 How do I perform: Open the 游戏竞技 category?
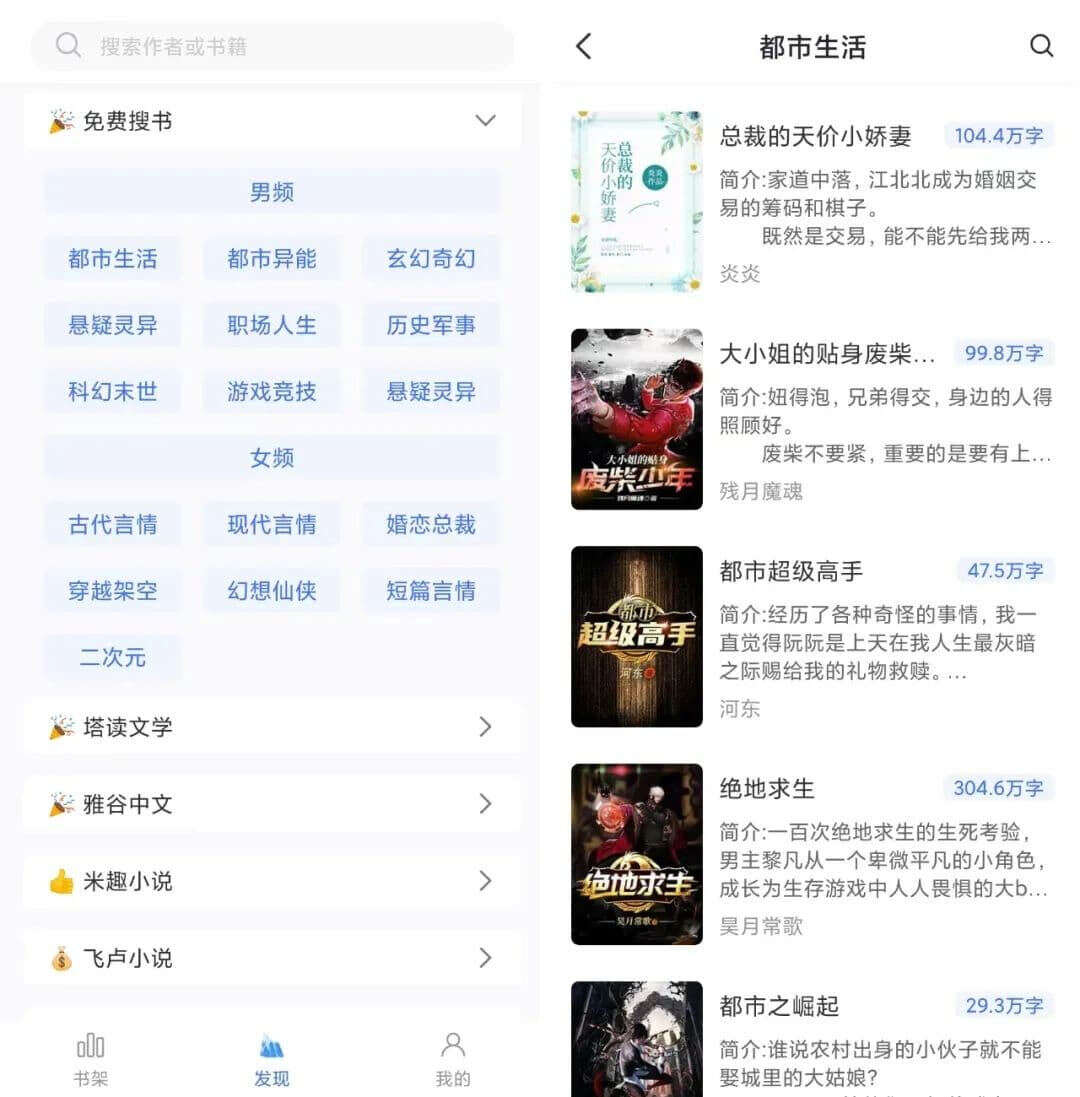click(x=272, y=392)
